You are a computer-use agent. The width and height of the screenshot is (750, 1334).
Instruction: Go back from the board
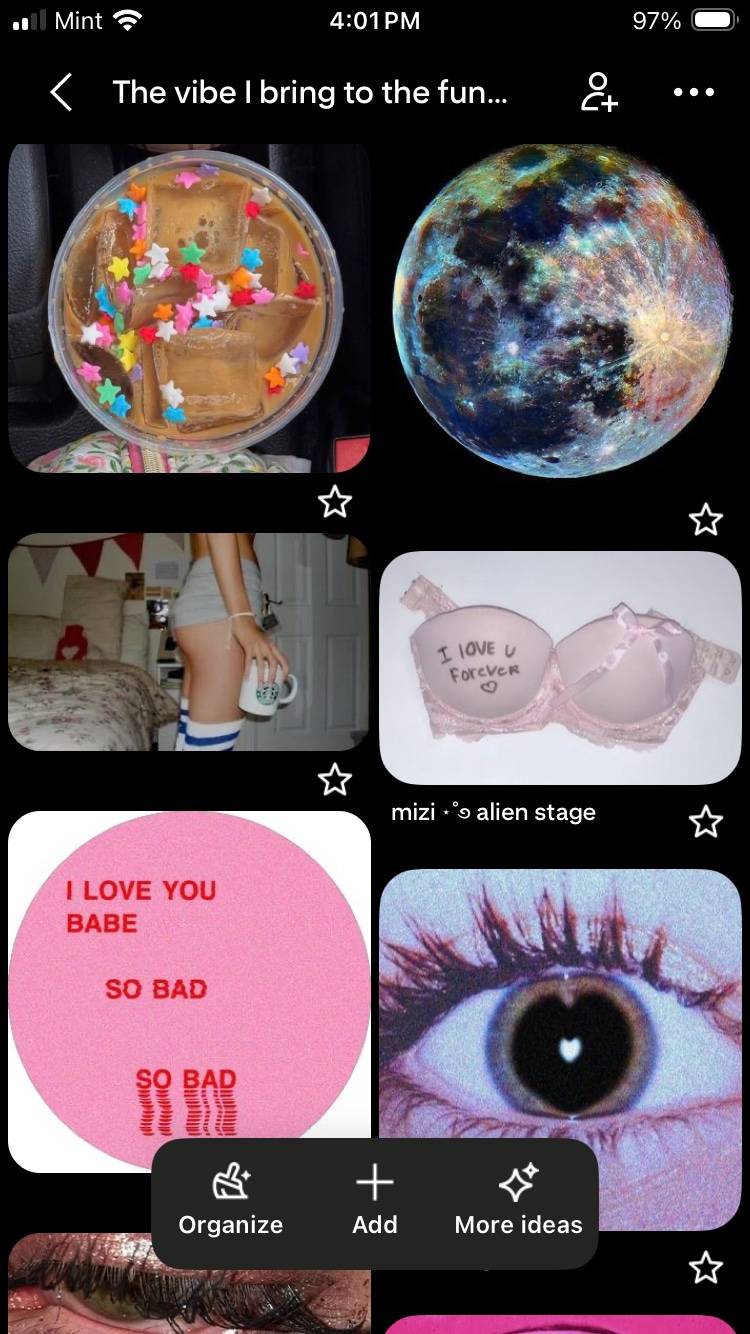coord(61,93)
